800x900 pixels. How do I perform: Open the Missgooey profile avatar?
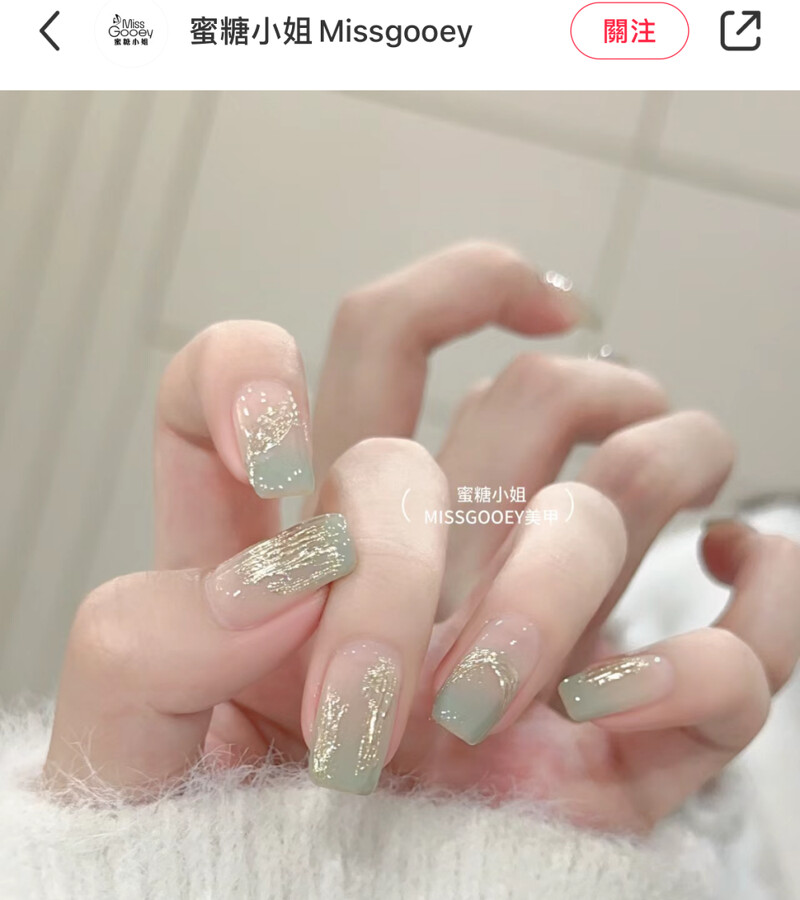pos(131,31)
